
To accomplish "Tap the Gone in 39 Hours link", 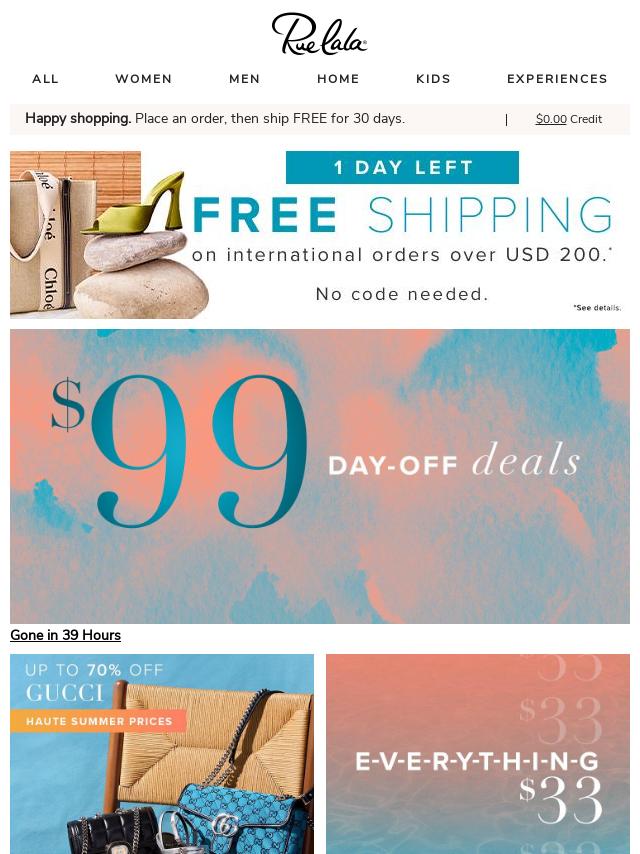I will 65,635.
